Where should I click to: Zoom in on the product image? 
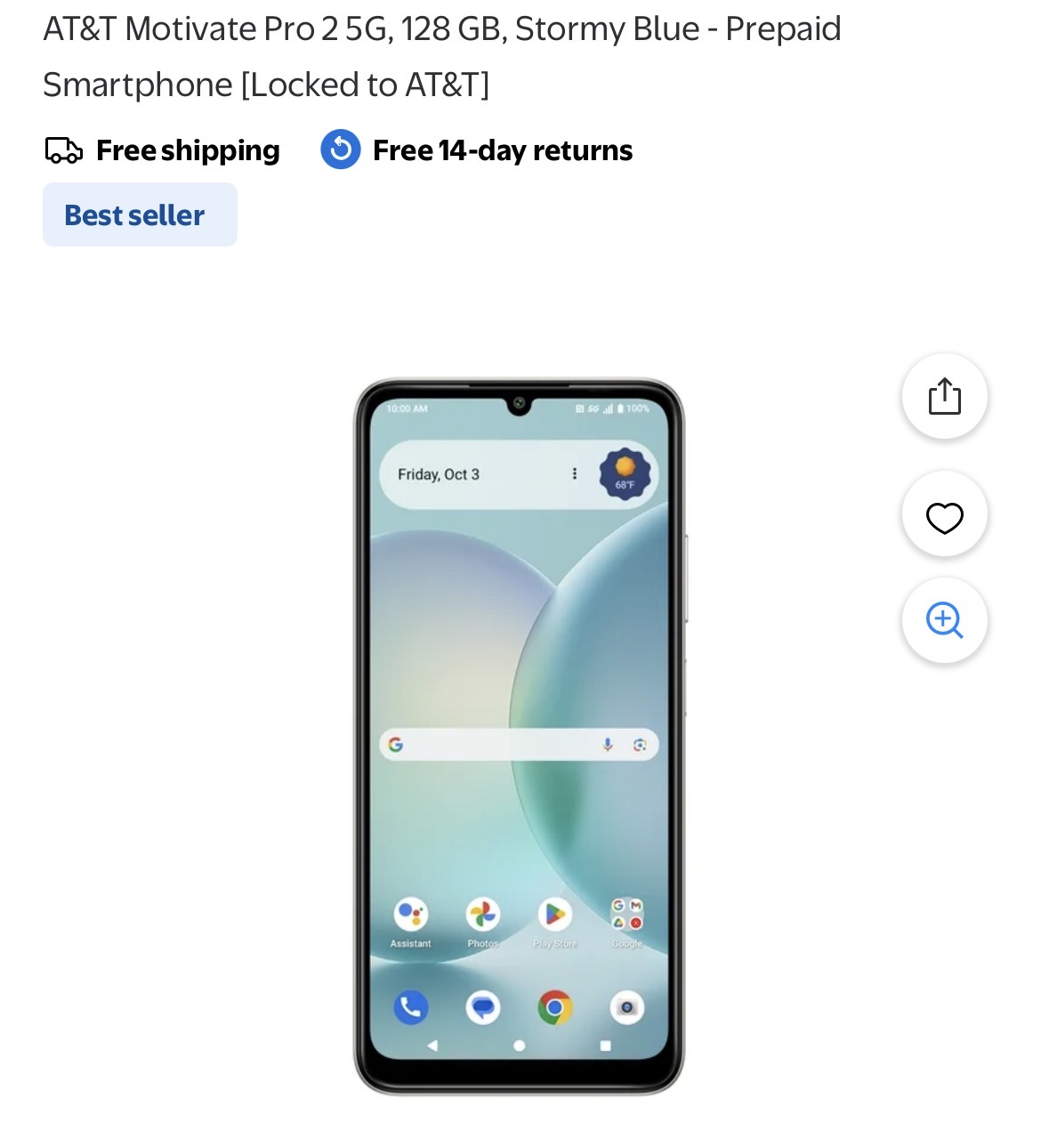click(x=944, y=619)
